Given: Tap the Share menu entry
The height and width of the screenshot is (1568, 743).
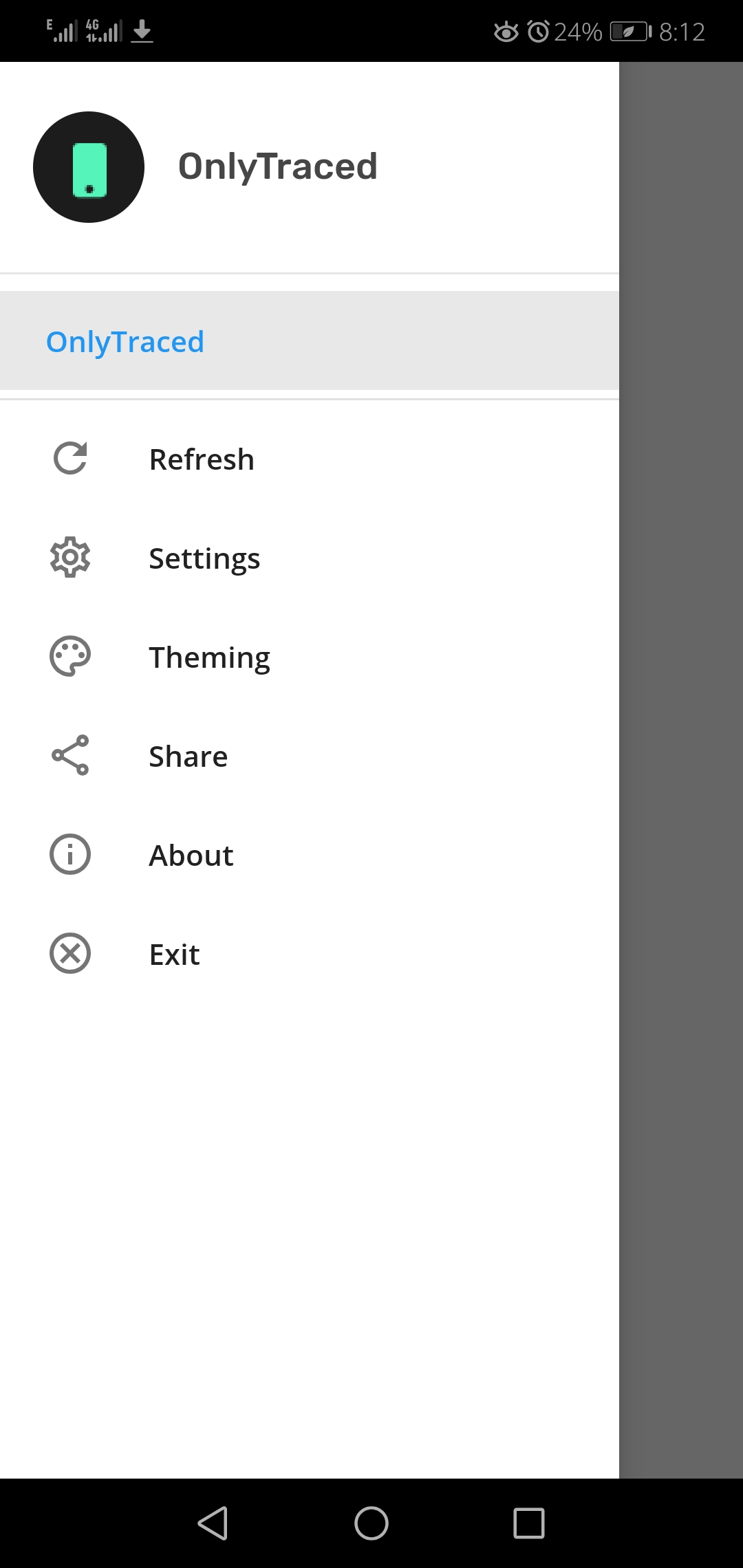Looking at the screenshot, I should pyautogui.click(x=188, y=755).
